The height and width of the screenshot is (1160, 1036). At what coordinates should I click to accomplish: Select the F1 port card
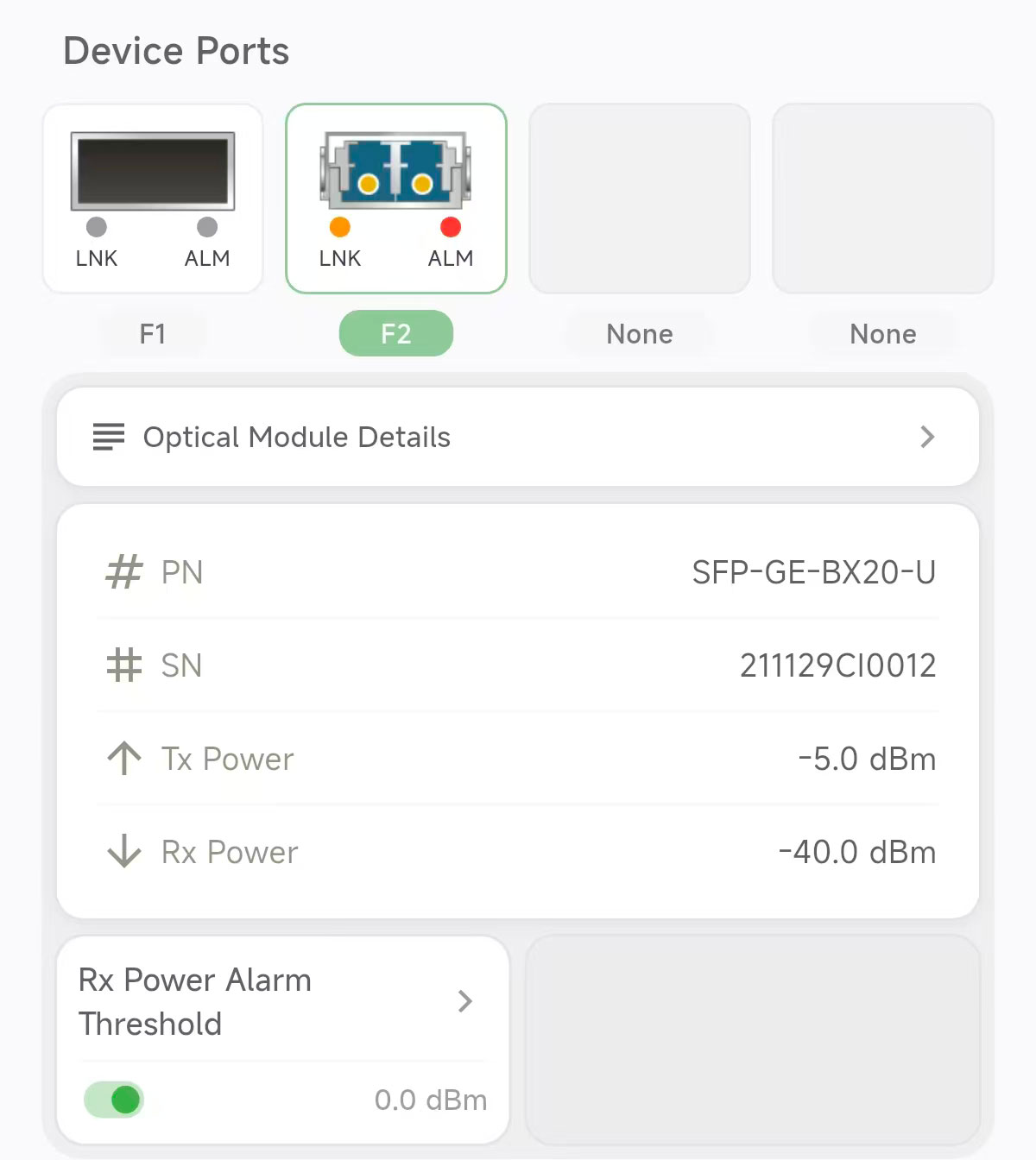tap(153, 199)
